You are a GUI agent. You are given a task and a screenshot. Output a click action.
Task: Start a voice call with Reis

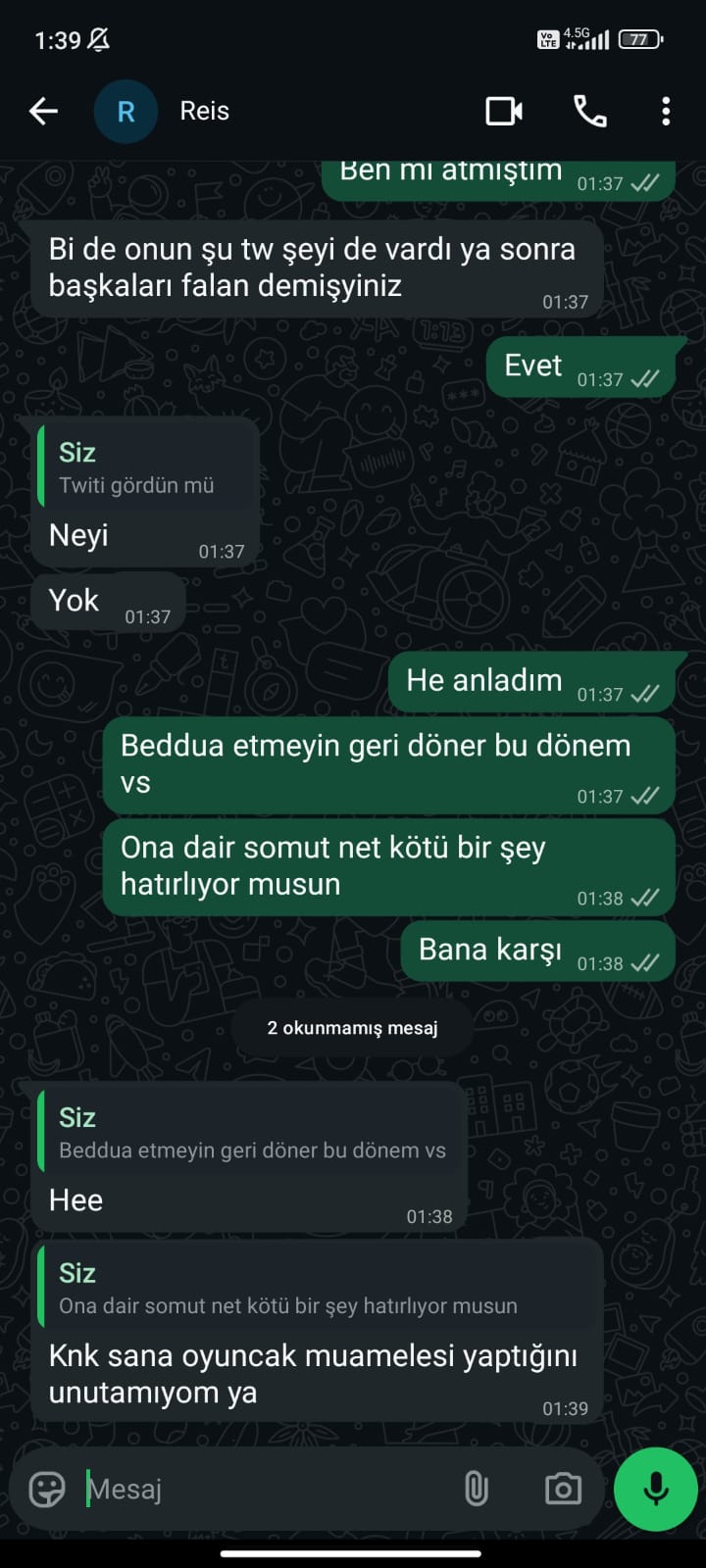pyautogui.click(x=589, y=112)
